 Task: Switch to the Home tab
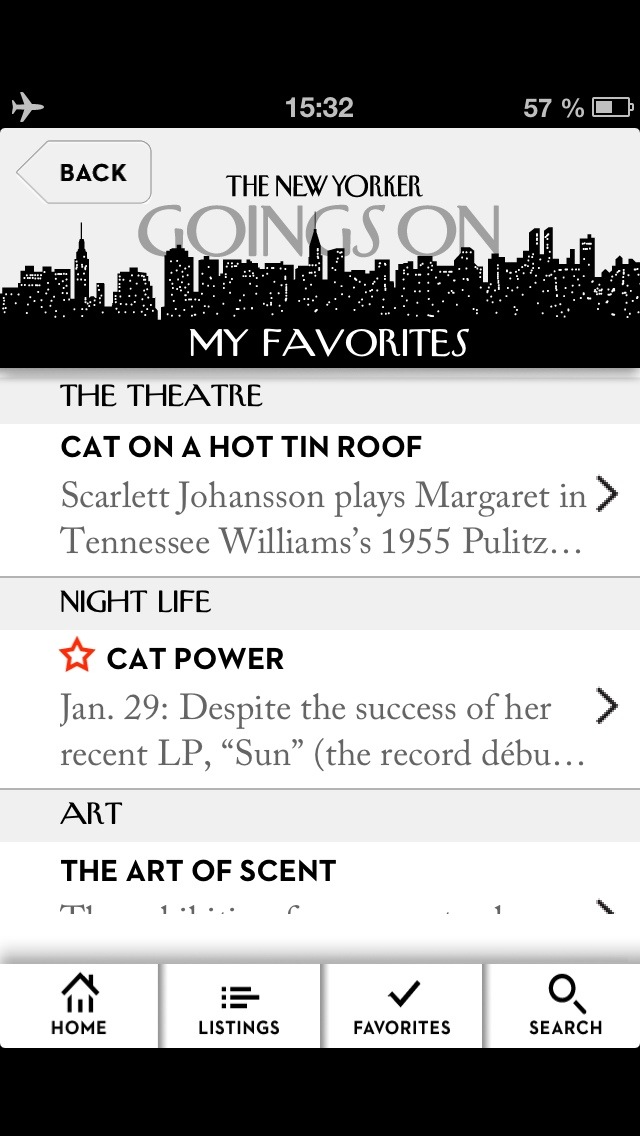79,1005
